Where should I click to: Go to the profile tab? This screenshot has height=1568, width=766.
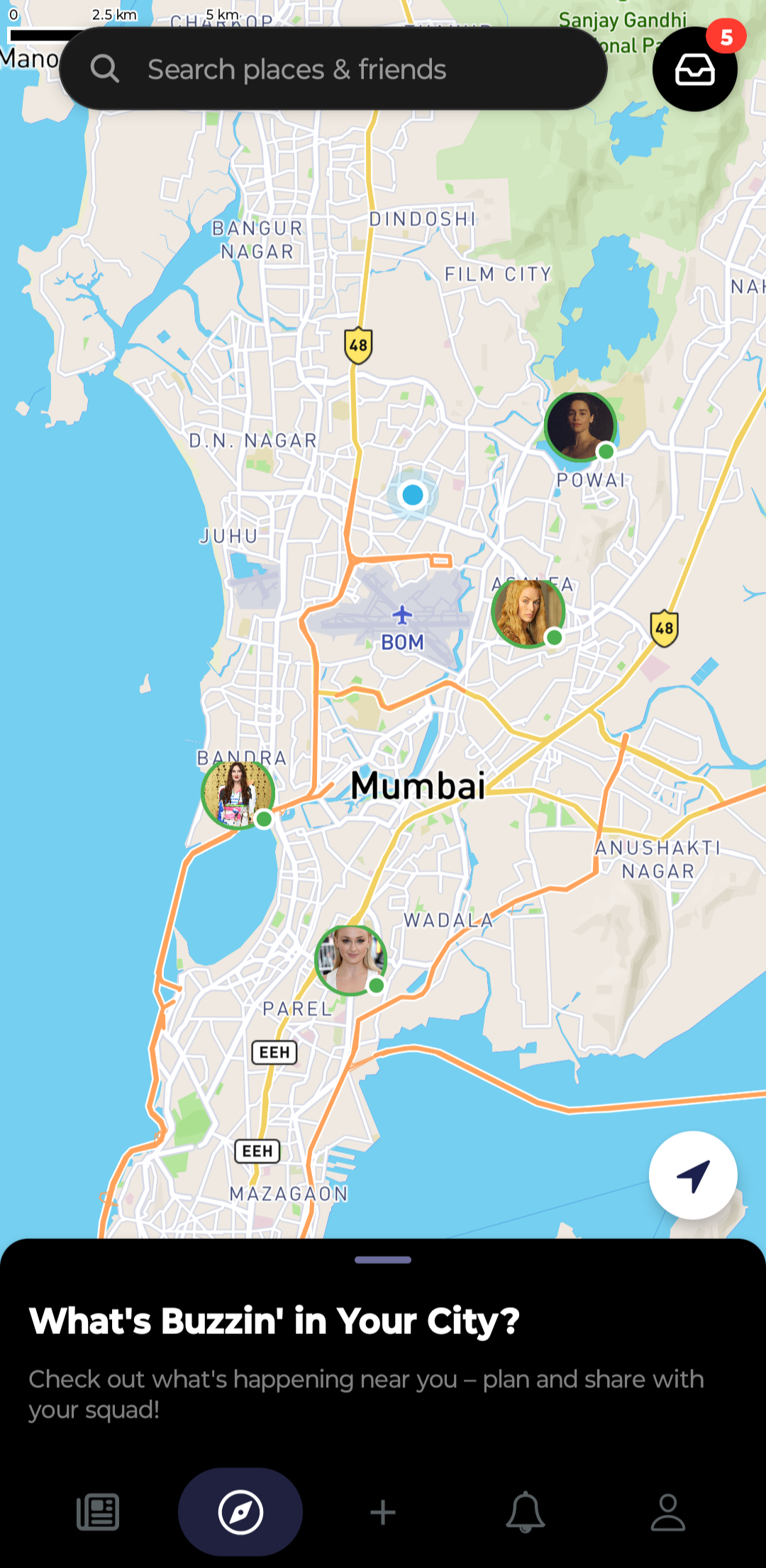(668, 1512)
